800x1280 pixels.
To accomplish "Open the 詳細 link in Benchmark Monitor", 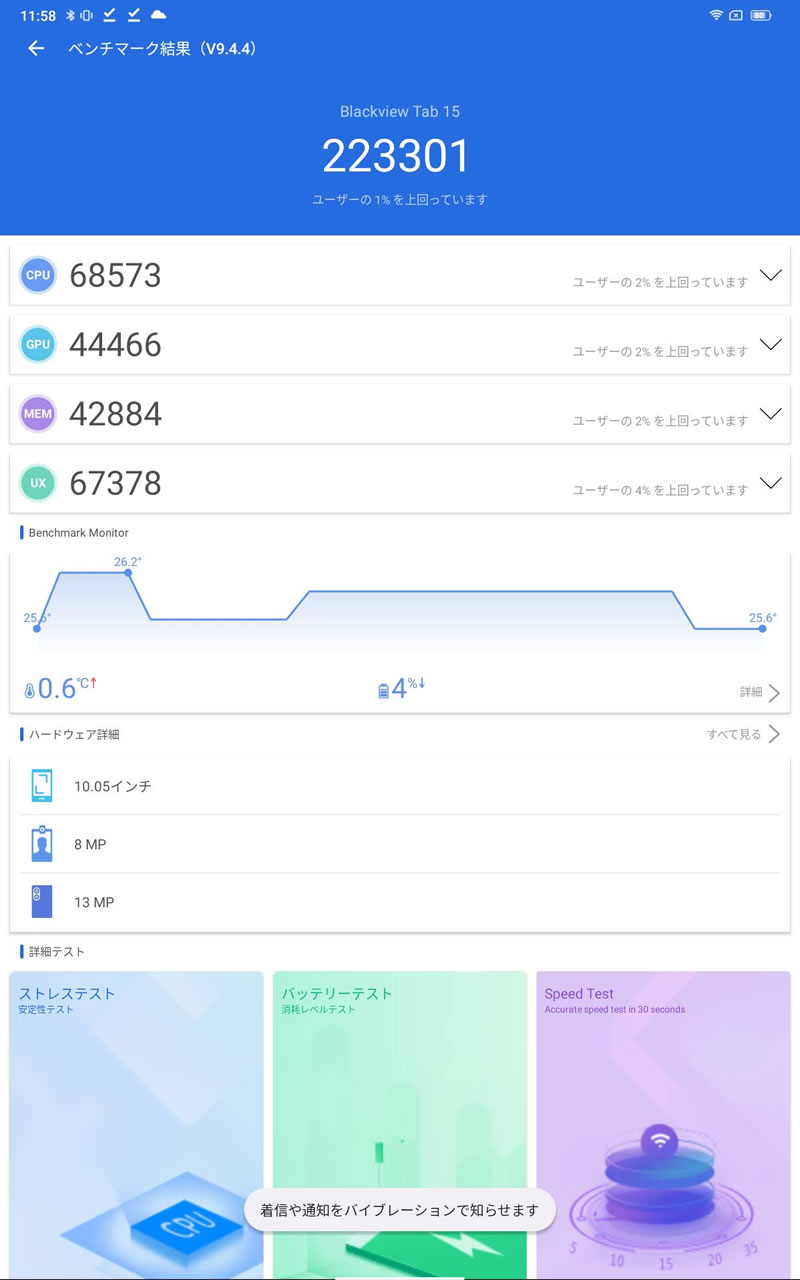I will (760, 692).
